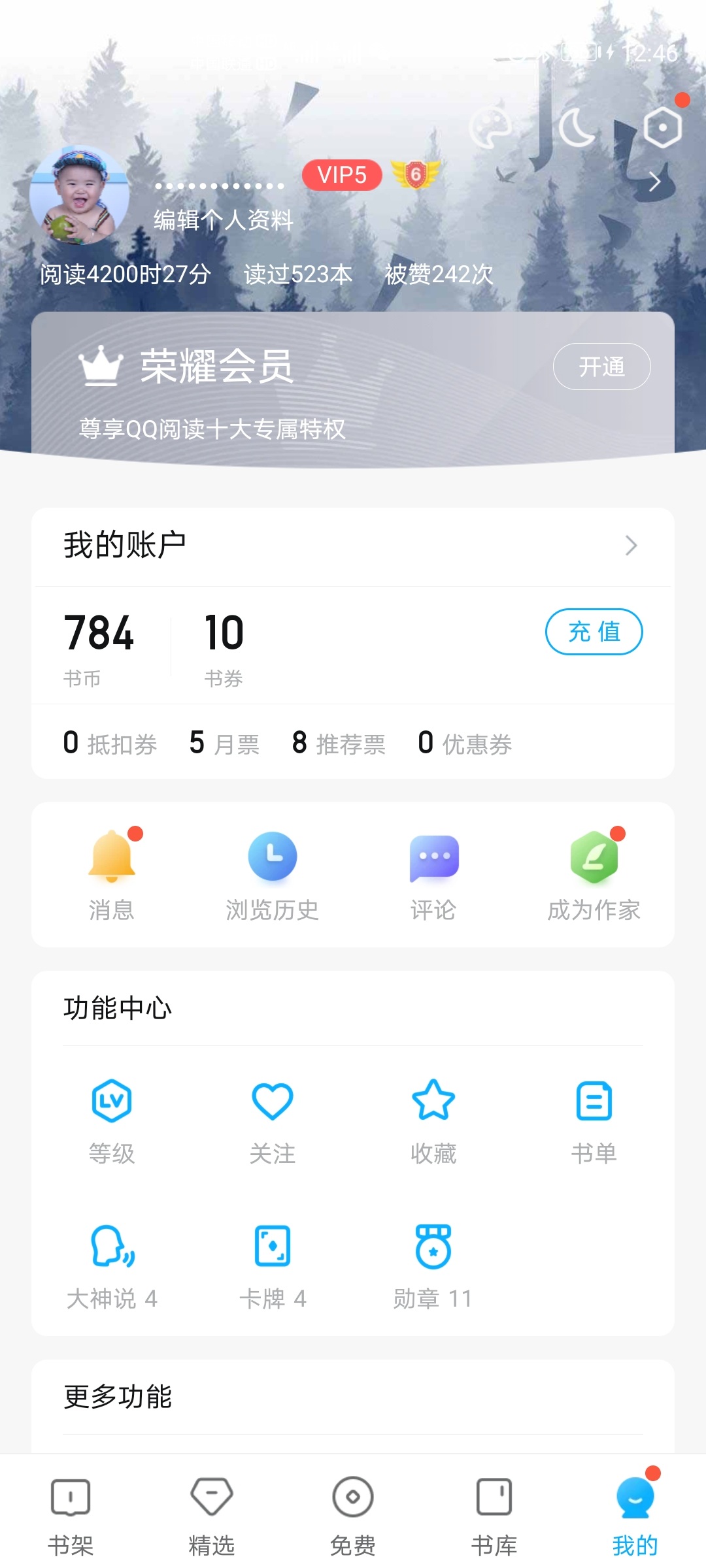Image resolution: width=706 pixels, height=1568 pixels.
Task: Tap 充值 to recharge book coins
Action: 594,632
